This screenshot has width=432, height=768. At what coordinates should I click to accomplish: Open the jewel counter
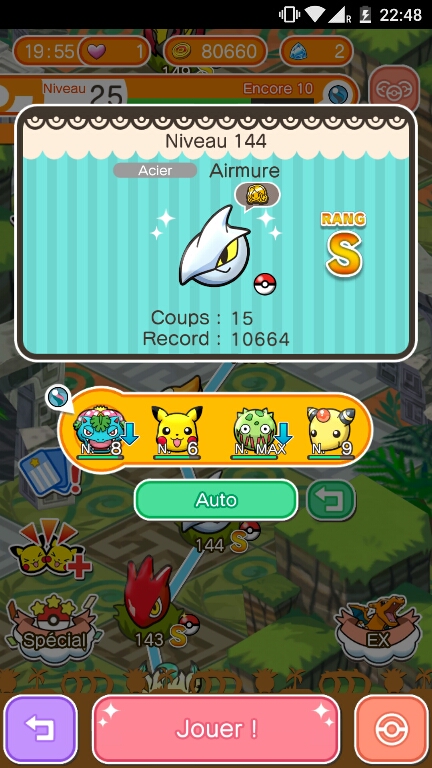(316, 51)
